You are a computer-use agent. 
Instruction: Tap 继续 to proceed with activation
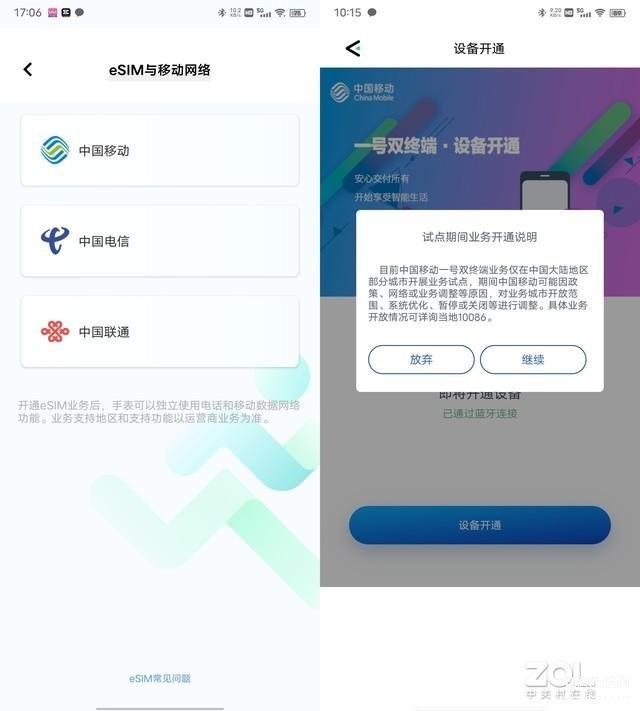[x=533, y=360]
